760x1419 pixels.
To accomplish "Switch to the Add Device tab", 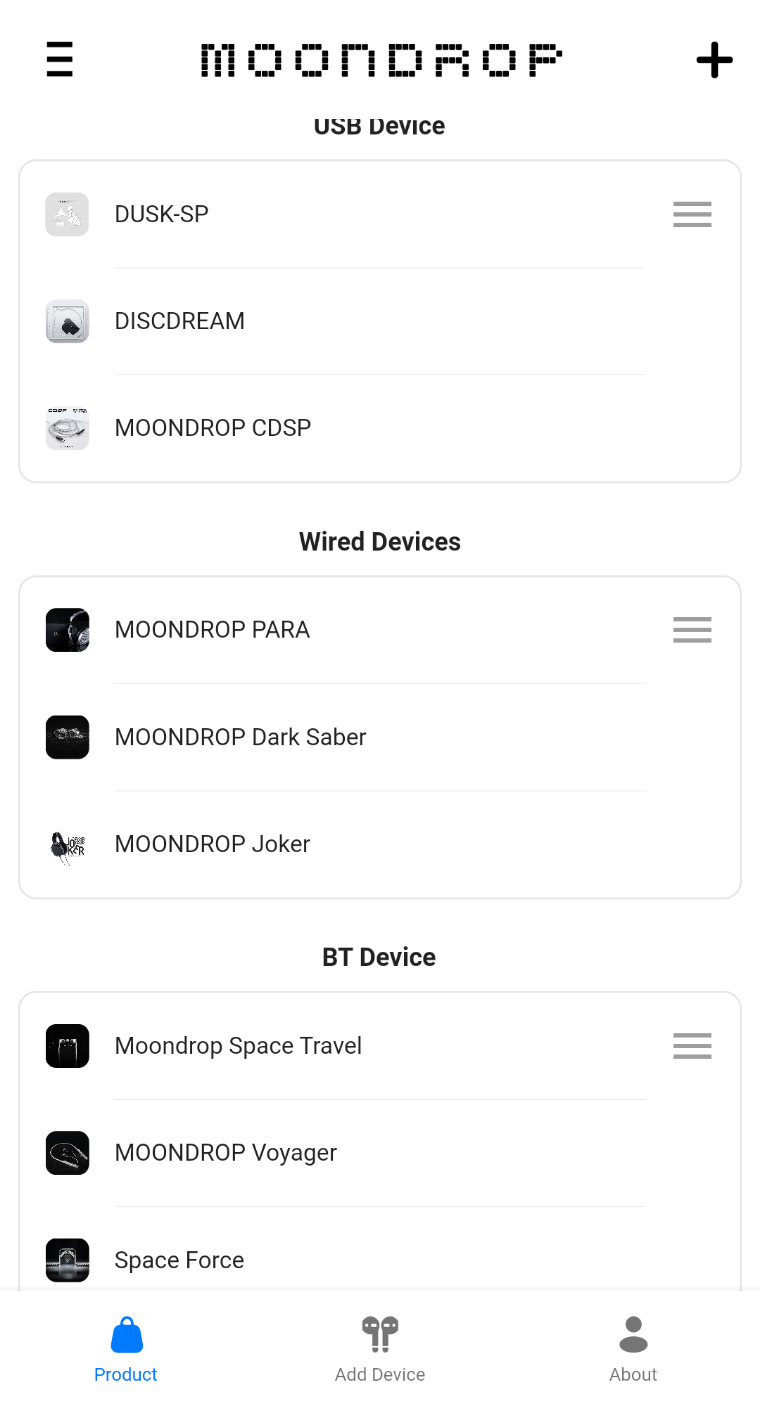I will [x=380, y=1350].
